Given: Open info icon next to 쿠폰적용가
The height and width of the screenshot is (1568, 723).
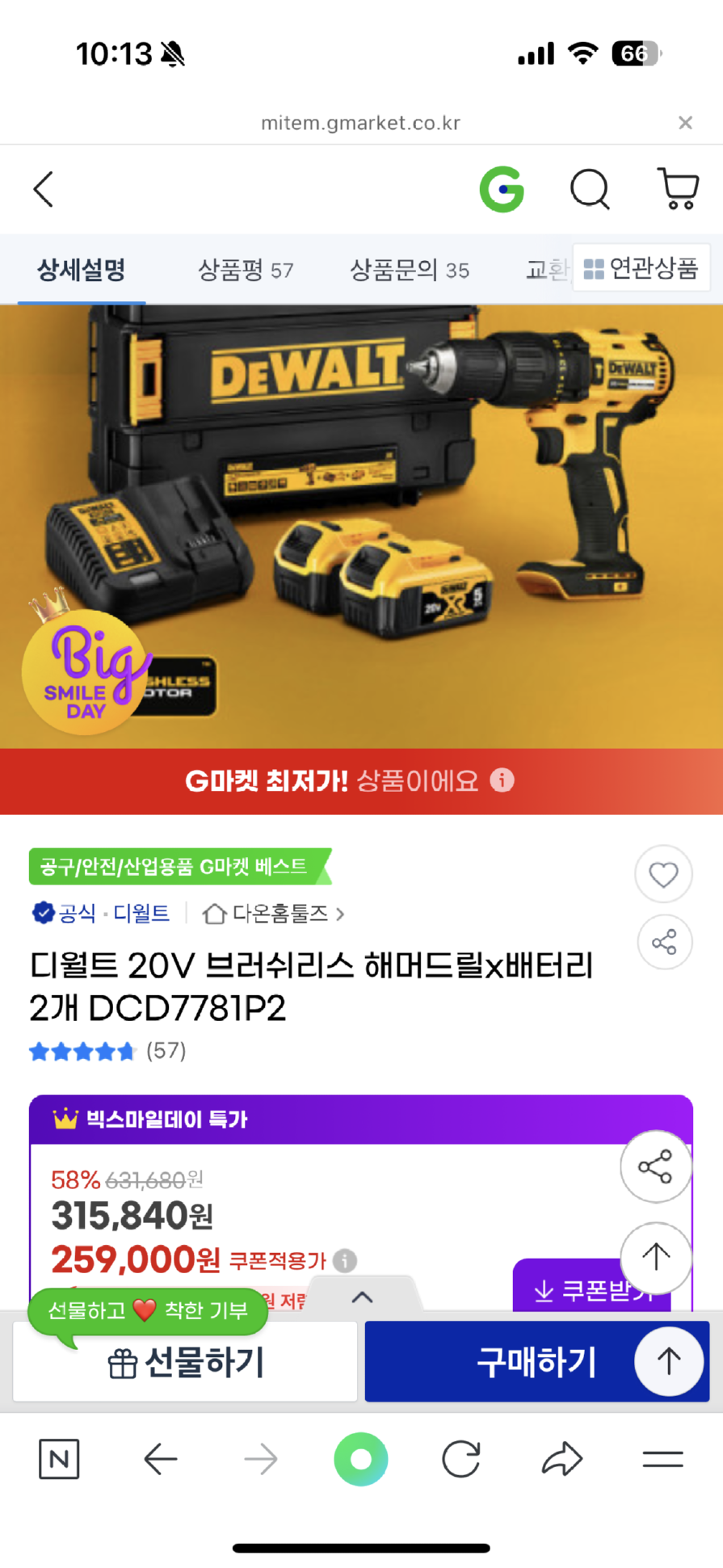Looking at the screenshot, I should tap(345, 1260).
